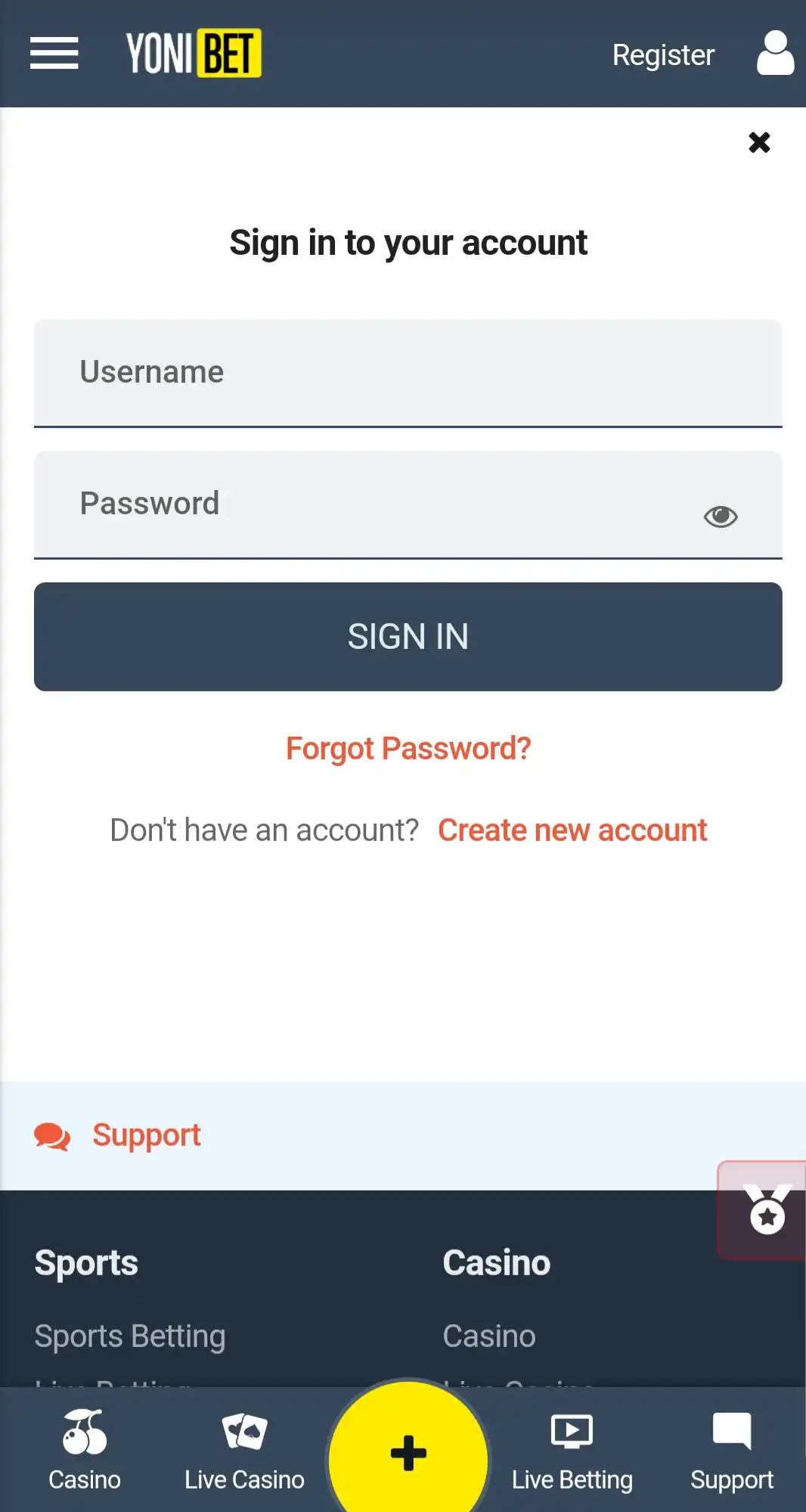Open the Casino link under Casino heading
806x1512 pixels.
click(489, 1337)
